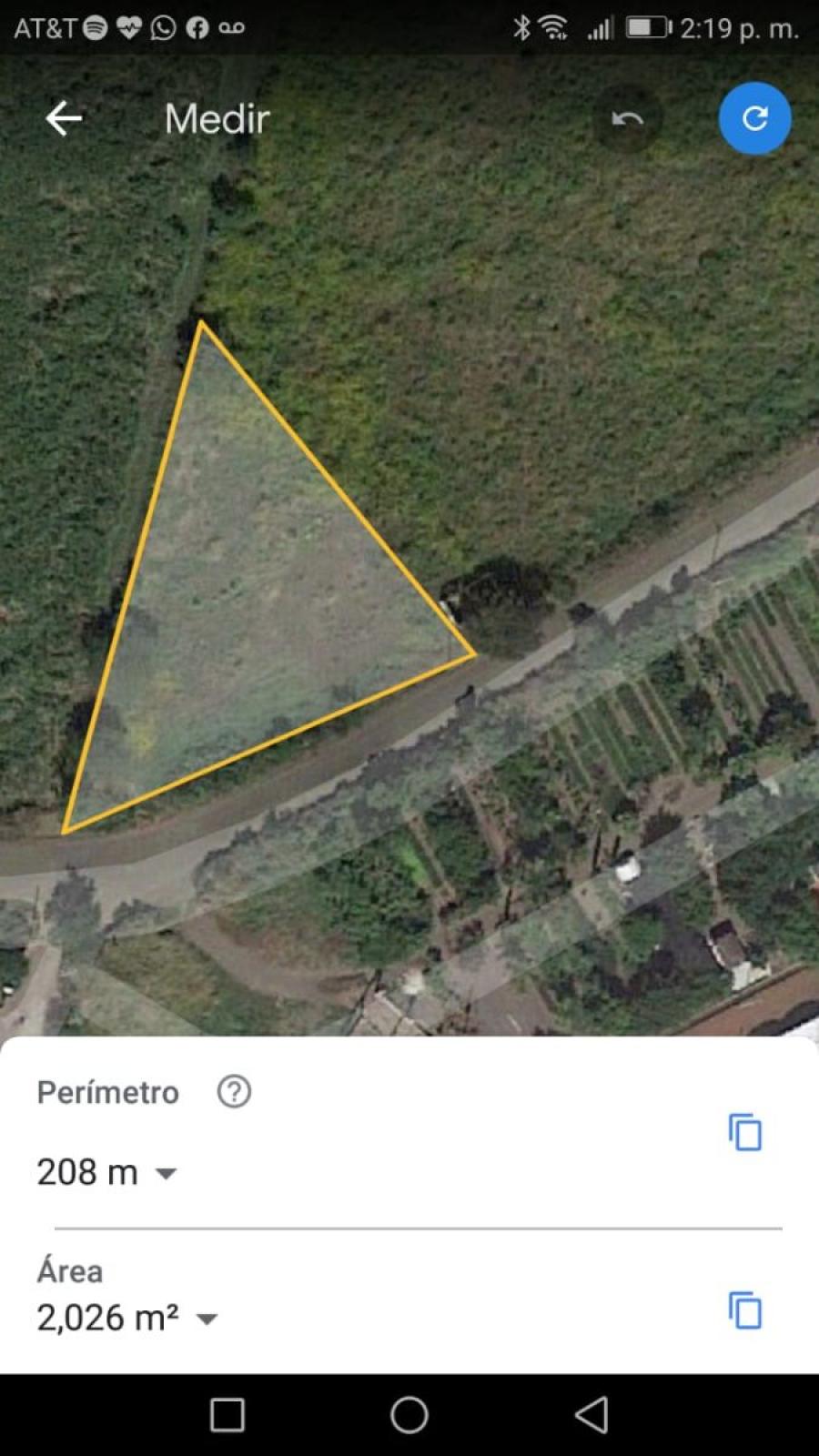Open the area unit dropdown
Image resolution: width=819 pixels, height=1456 pixels.
(x=207, y=1319)
